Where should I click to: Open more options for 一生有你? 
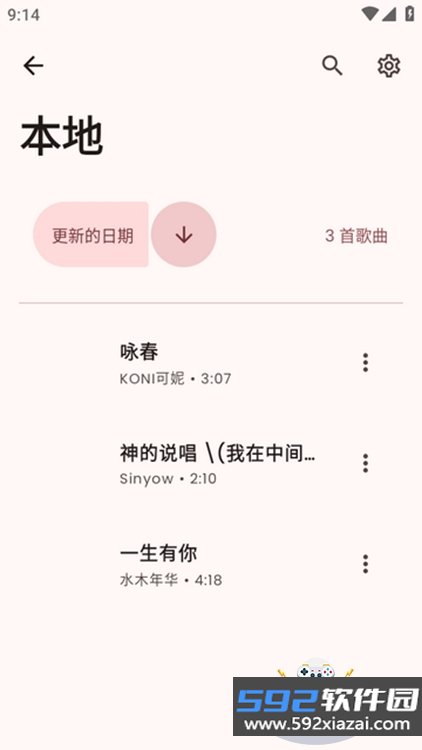coord(366,564)
